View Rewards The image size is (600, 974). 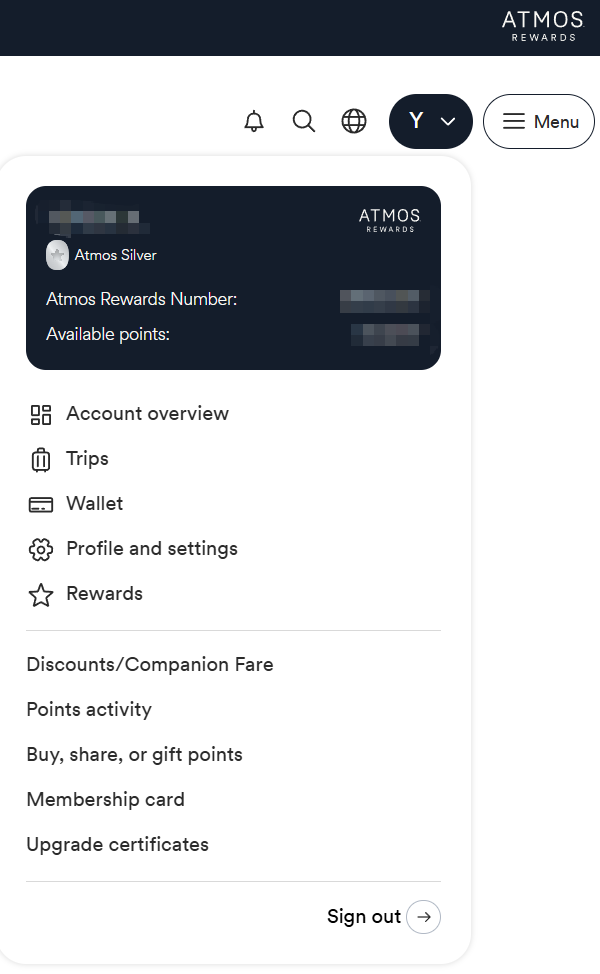(86, 594)
